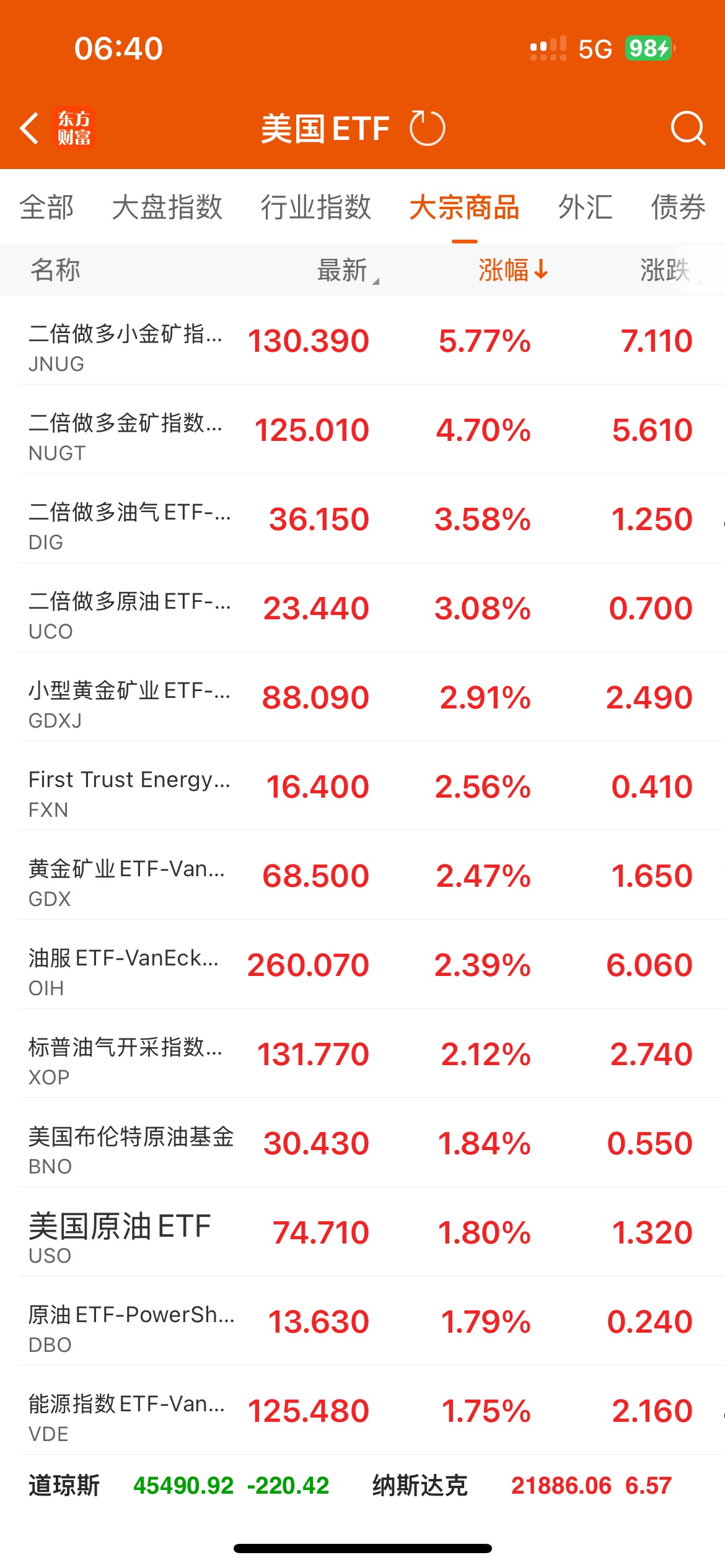Open First Trust Energy FXN row
725x1568 pixels.
[362, 786]
